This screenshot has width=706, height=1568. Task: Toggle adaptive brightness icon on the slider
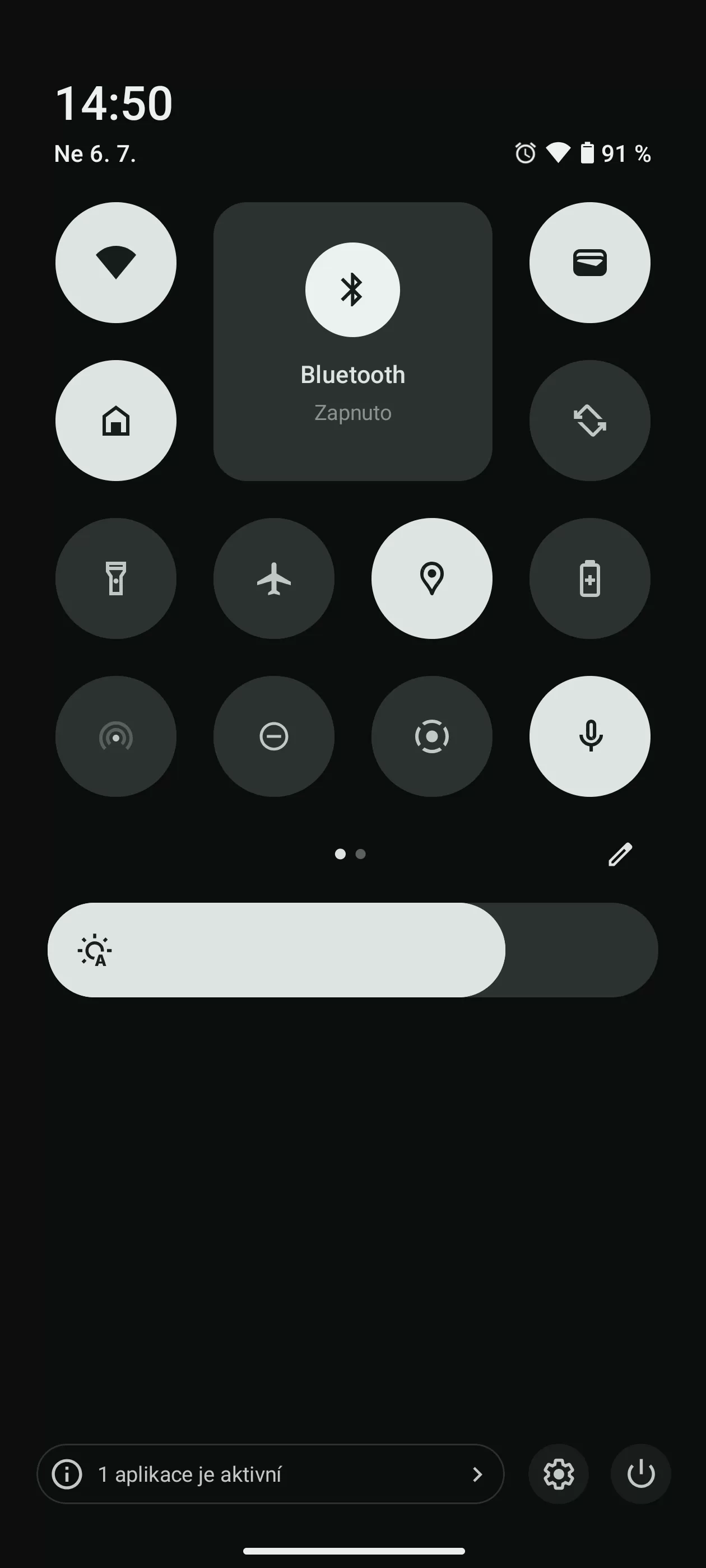coord(95,950)
